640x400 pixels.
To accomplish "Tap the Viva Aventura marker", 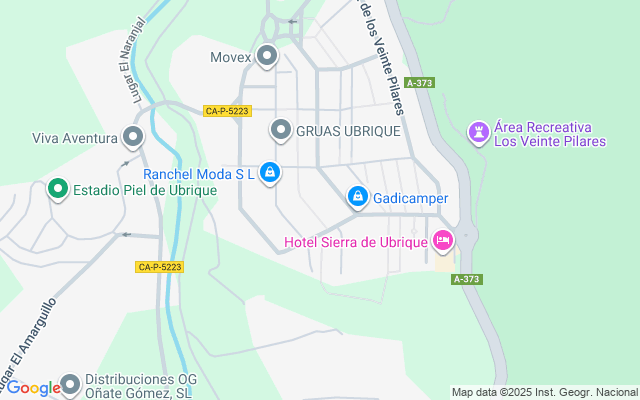I will pyautogui.click(x=133, y=137).
